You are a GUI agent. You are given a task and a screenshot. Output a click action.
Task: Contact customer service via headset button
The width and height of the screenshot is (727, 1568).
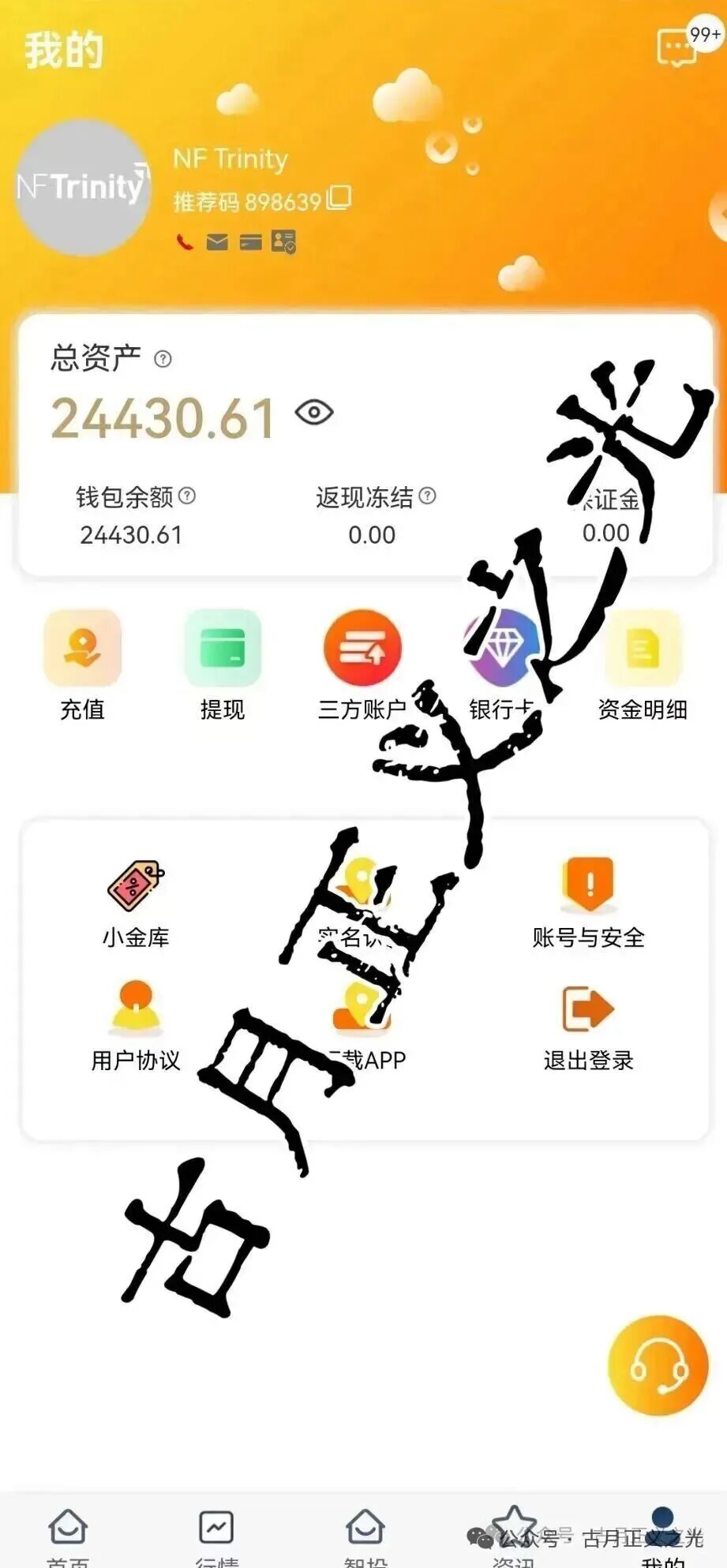(658, 1364)
